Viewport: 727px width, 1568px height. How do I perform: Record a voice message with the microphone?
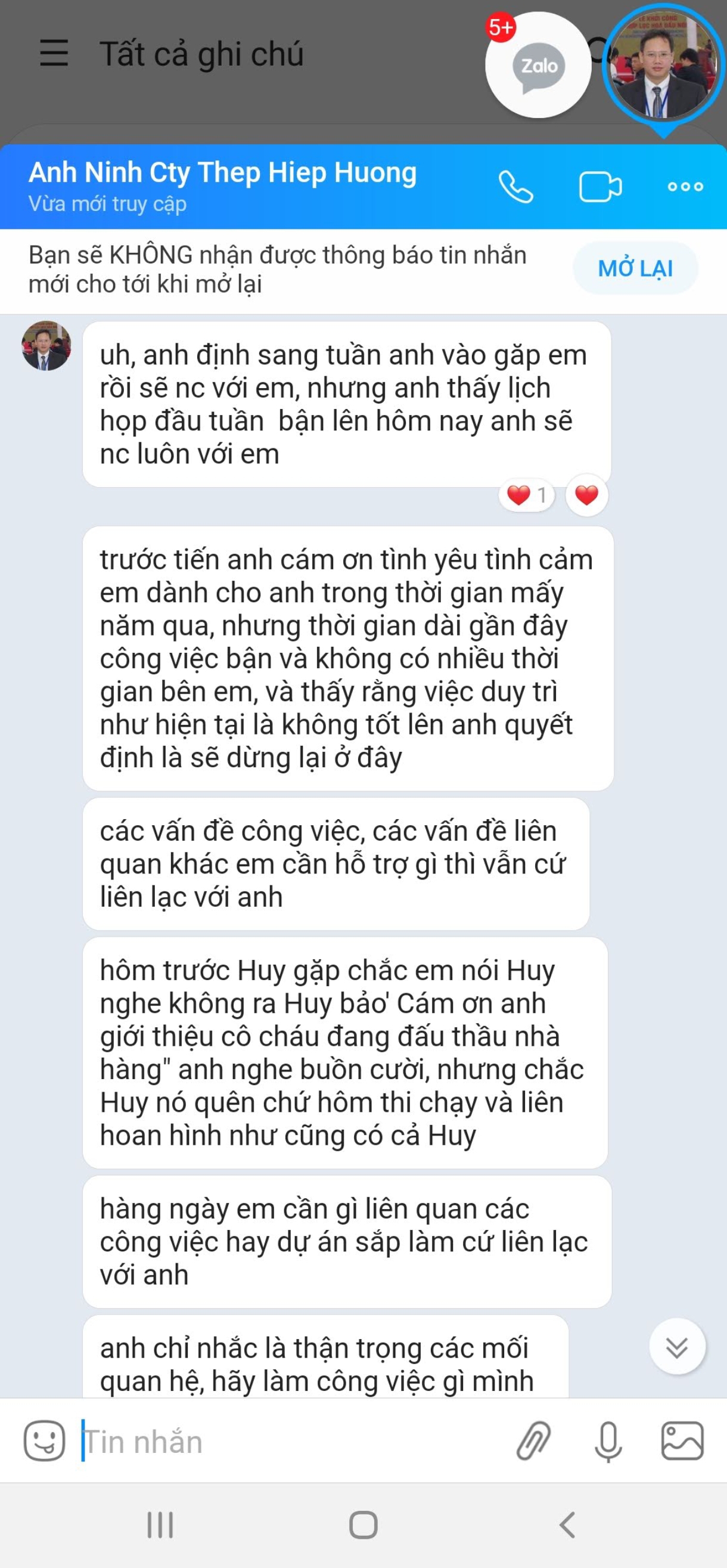coord(608,1441)
